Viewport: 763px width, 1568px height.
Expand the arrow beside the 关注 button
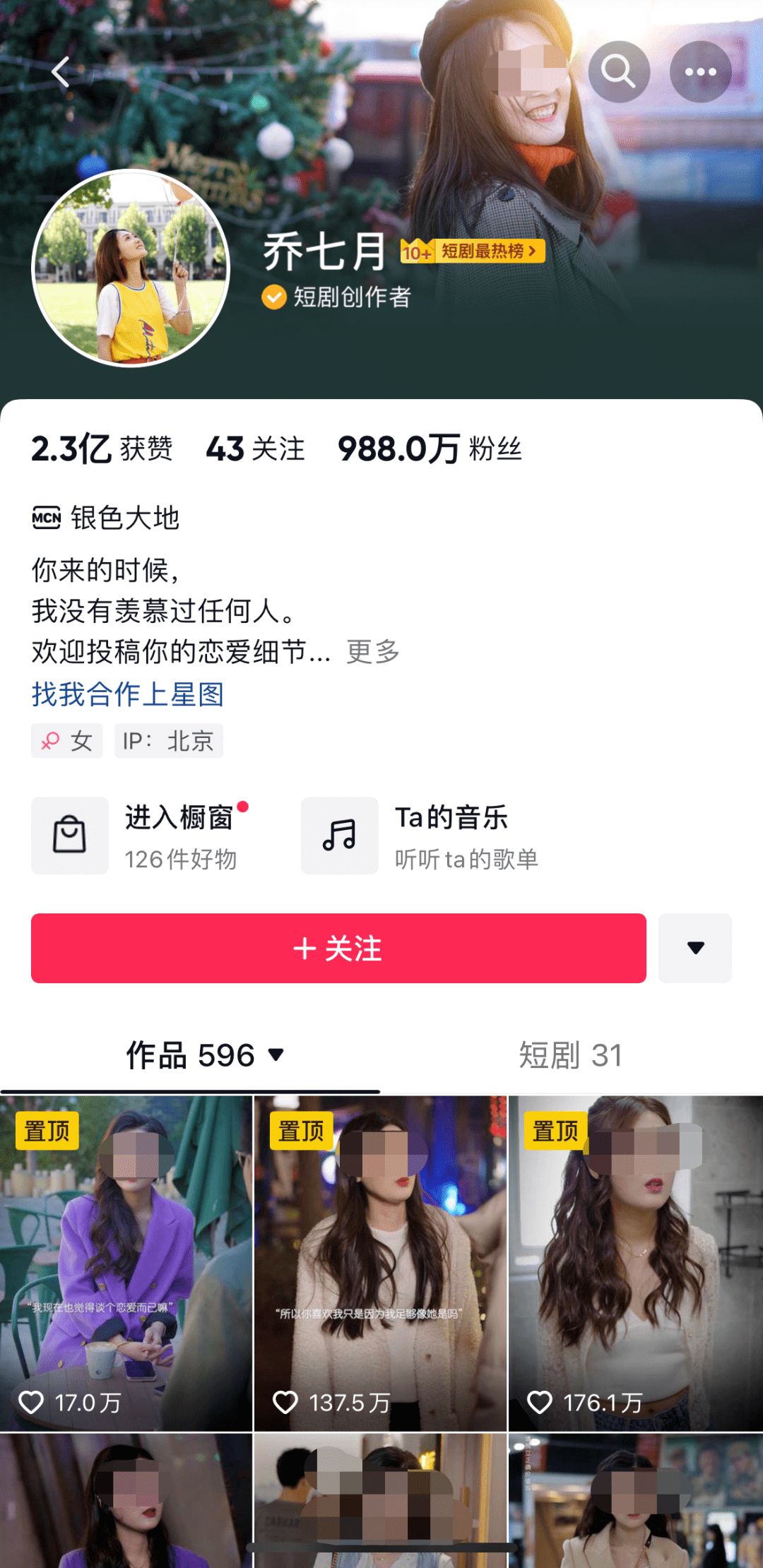(x=695, y=948)
